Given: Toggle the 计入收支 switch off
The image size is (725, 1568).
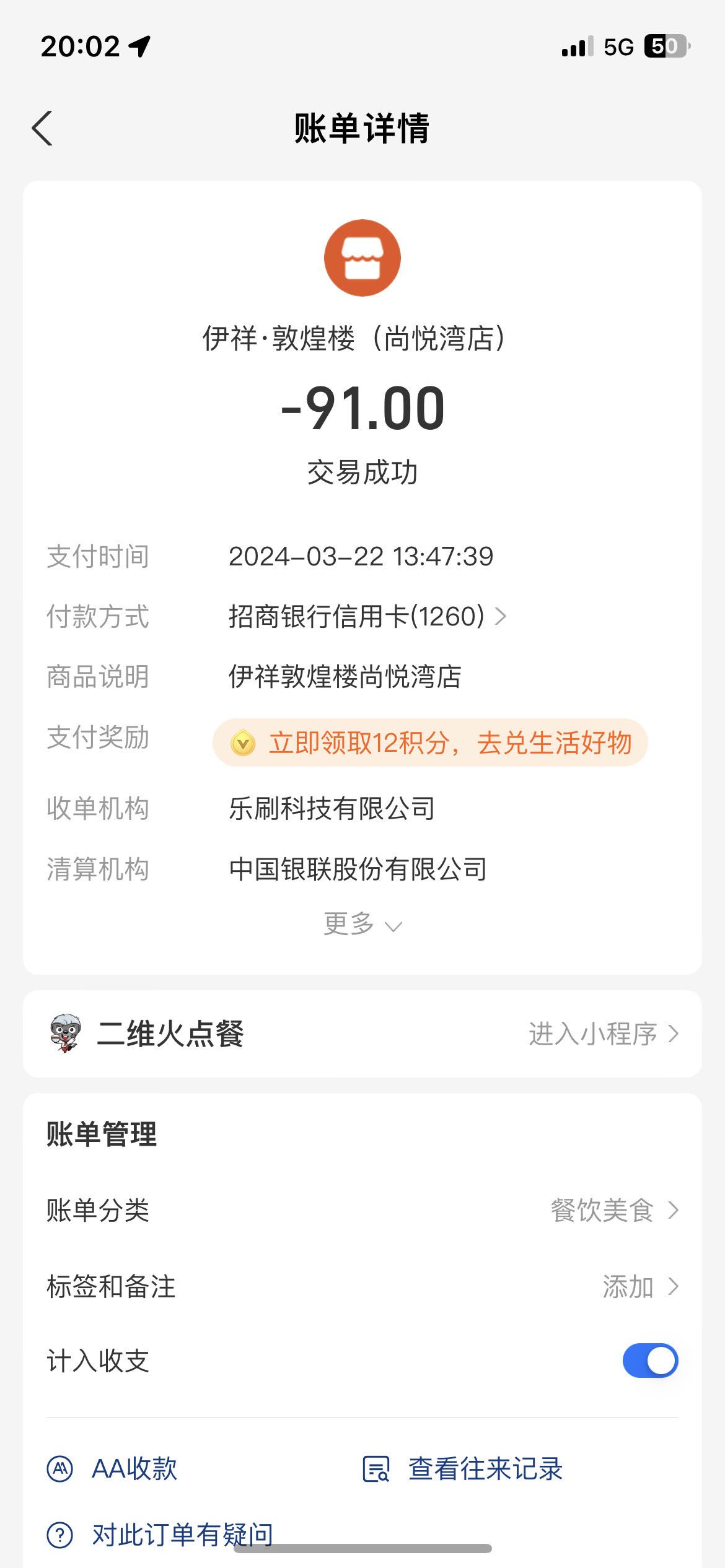Looking at the screenshot, I should (650, 1361).
